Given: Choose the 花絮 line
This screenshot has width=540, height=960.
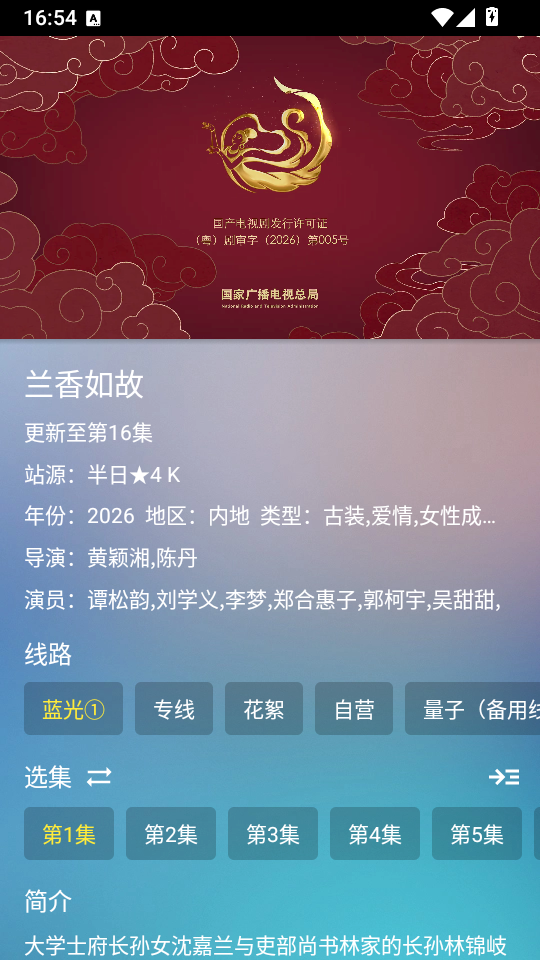Looking at the screenshot, I should [x=264, y=708].
